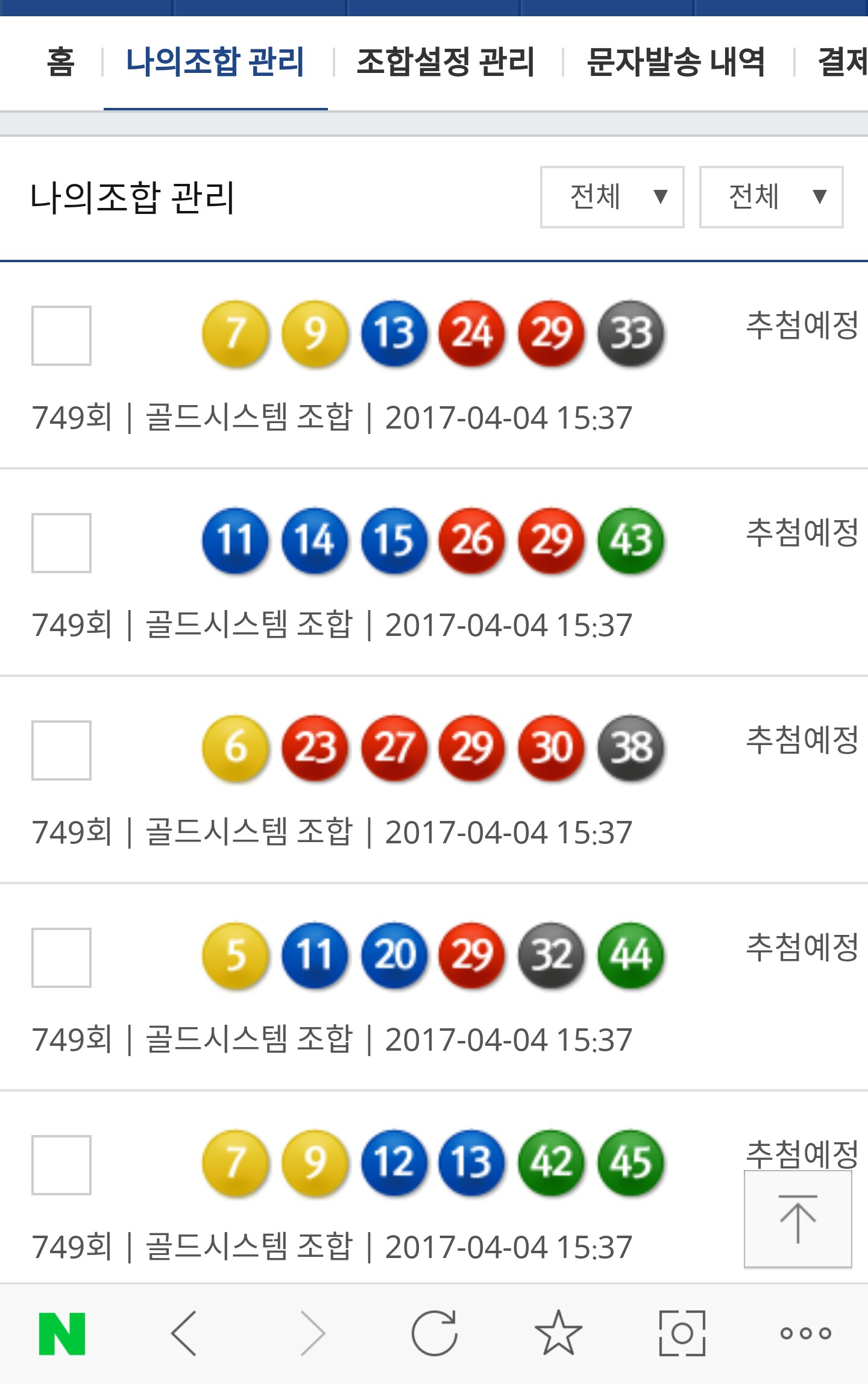Check the box for combination 7 9 13 24 29 33
The width and height of the screenshot is (868, 1384).
coord(61,336)
